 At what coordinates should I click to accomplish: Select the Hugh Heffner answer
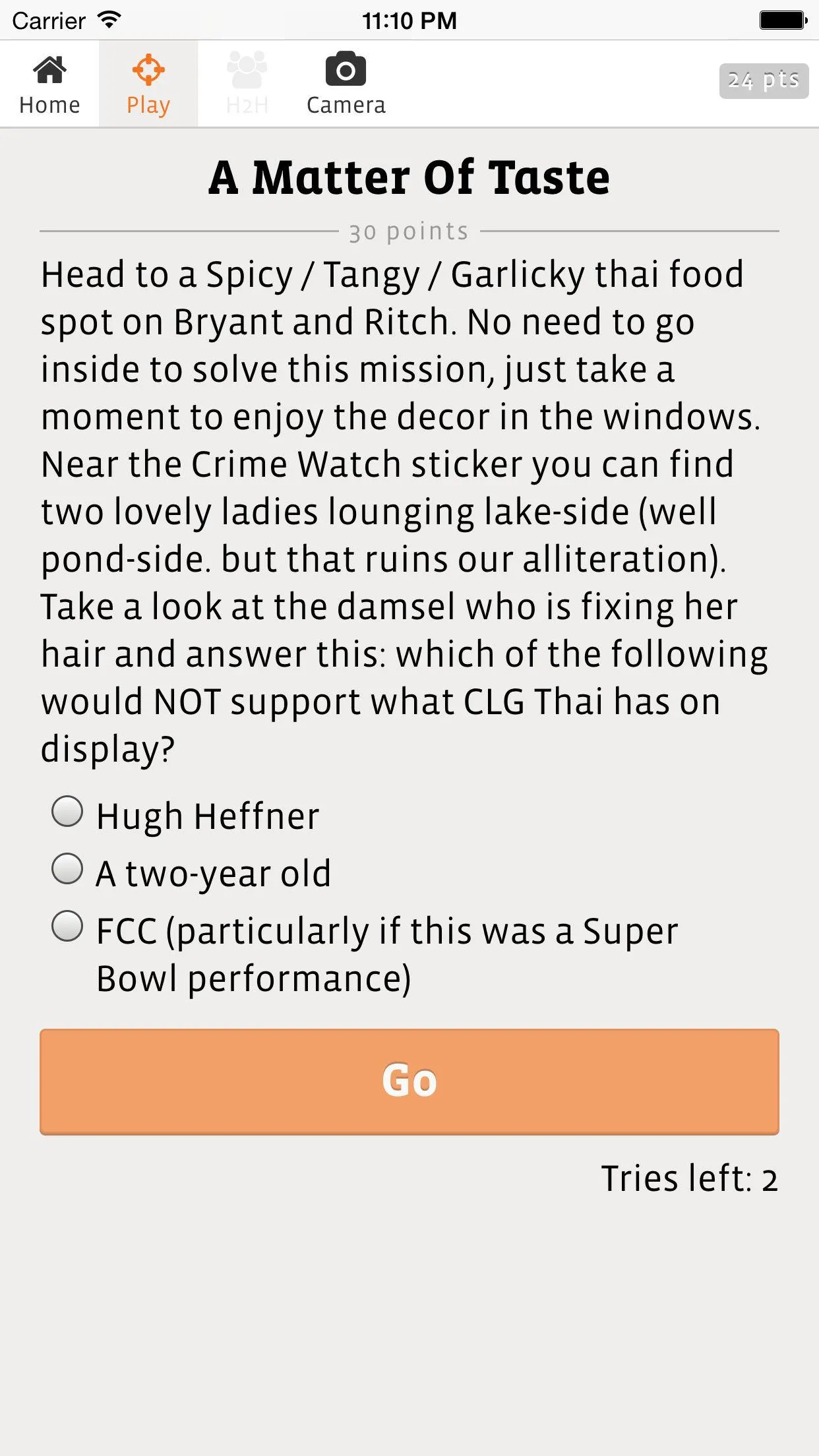point(67,812)
